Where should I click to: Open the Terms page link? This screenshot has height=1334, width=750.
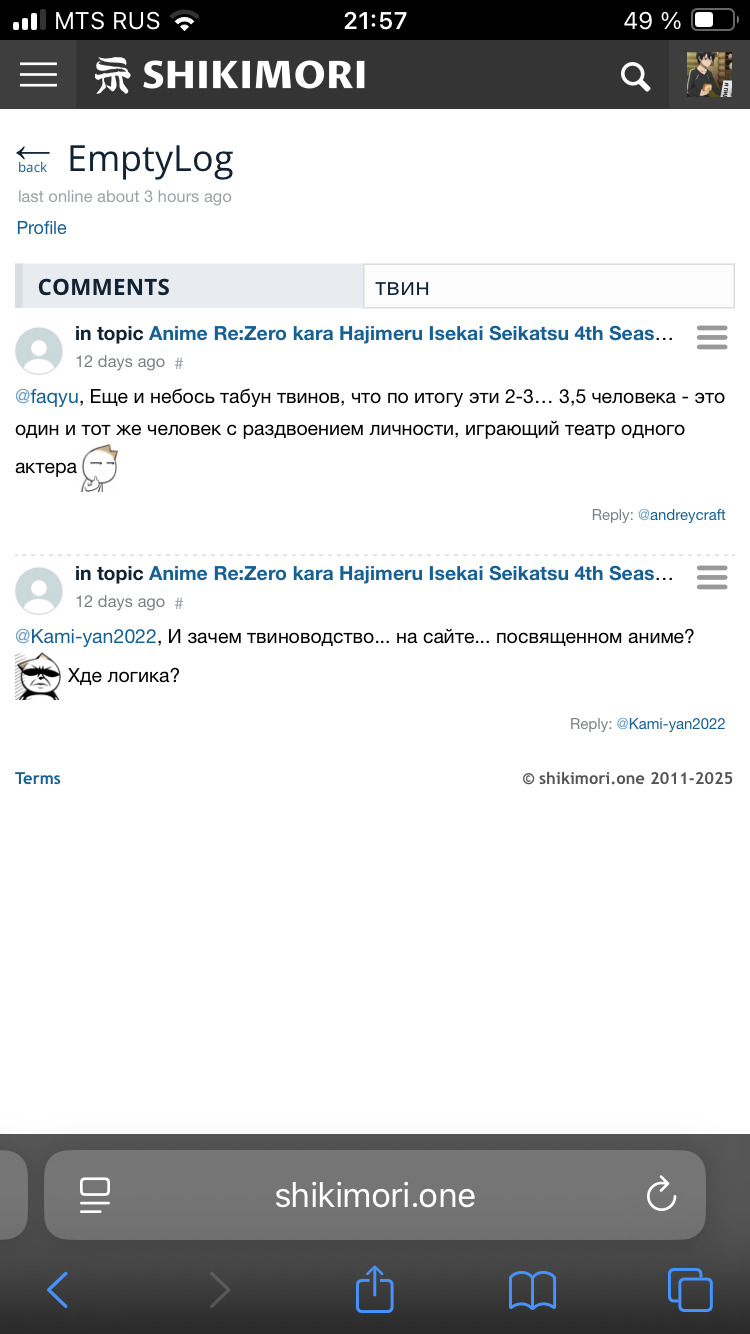[x=38, y=778]
